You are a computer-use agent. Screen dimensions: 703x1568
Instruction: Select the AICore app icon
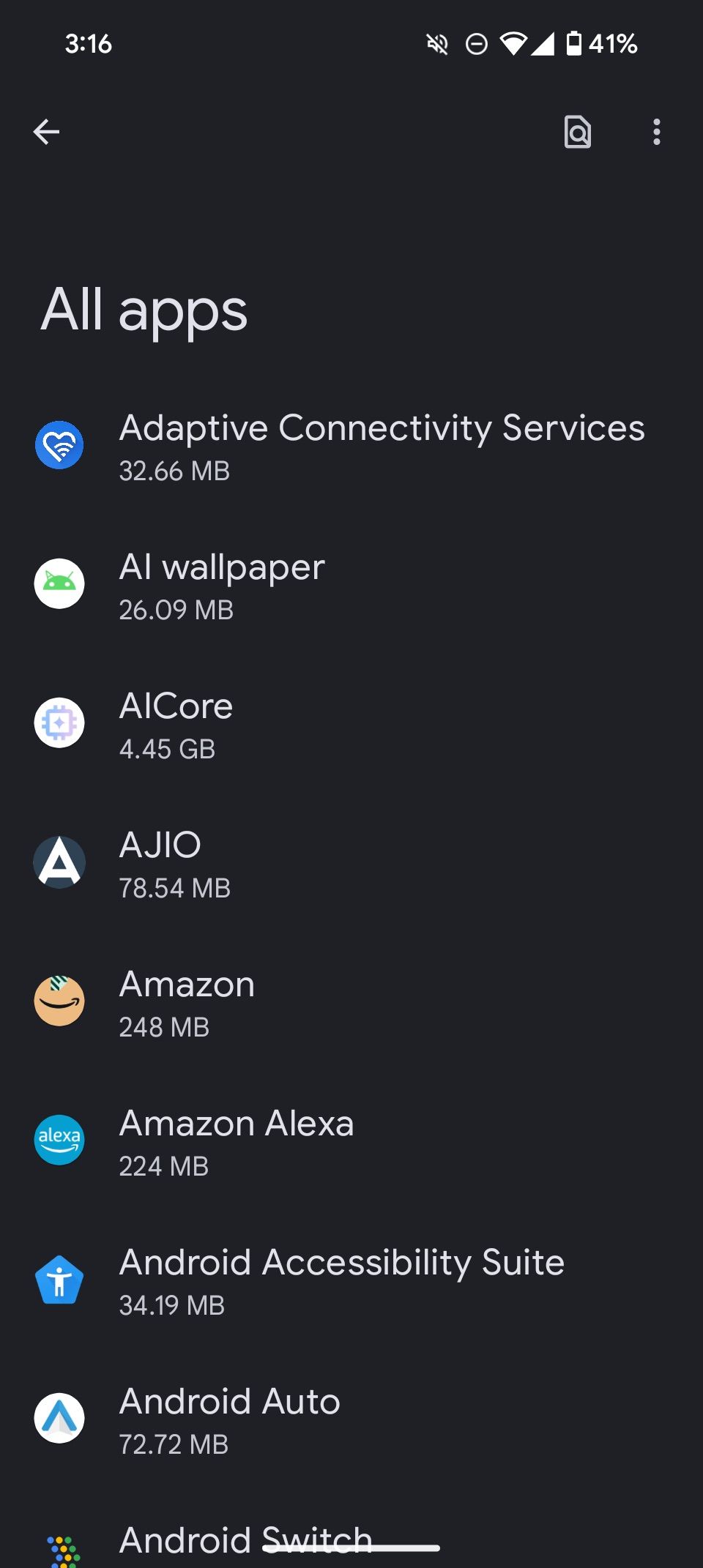point(60,723)
